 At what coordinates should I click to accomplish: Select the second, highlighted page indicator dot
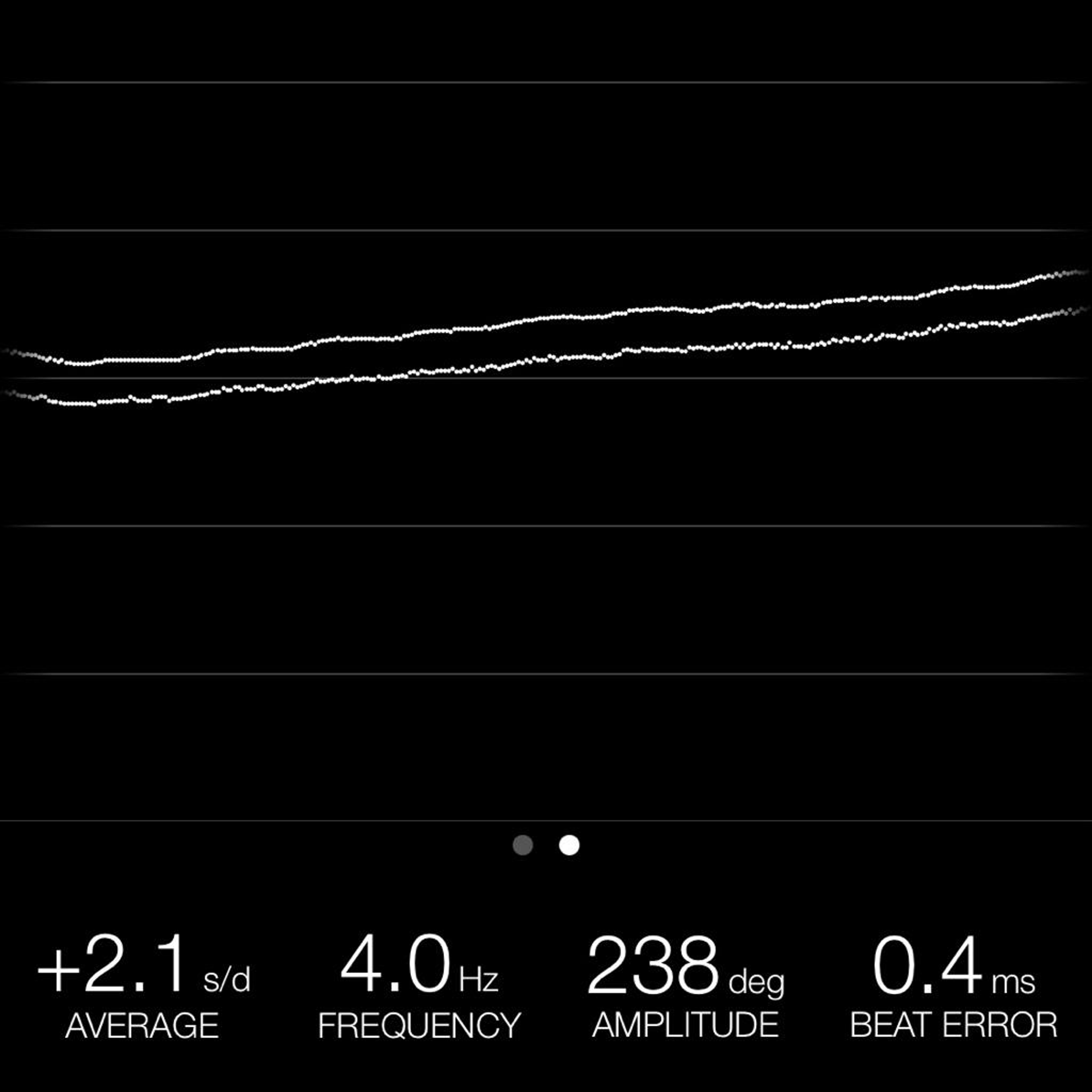tap(569, 845)
